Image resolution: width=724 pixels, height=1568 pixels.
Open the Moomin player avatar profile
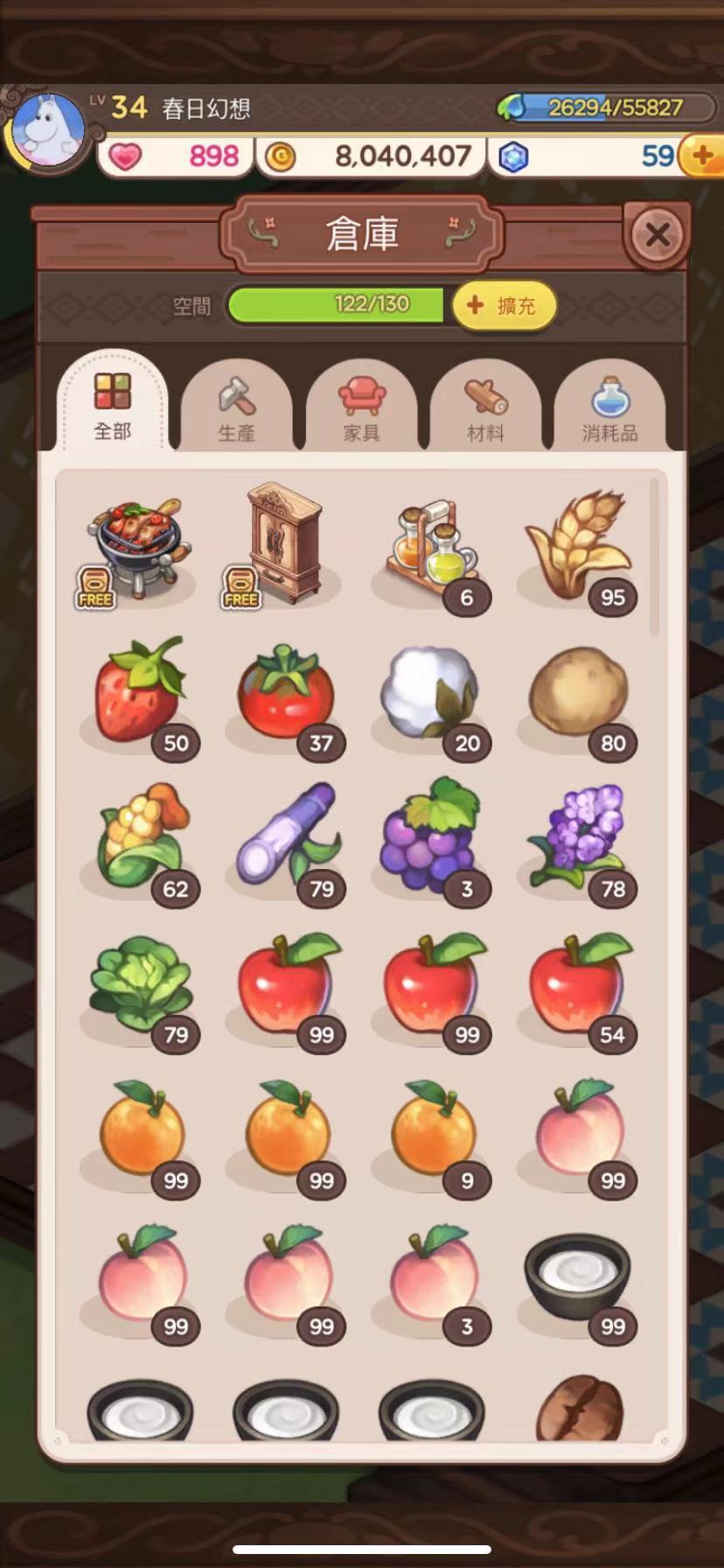click(48, 129)
